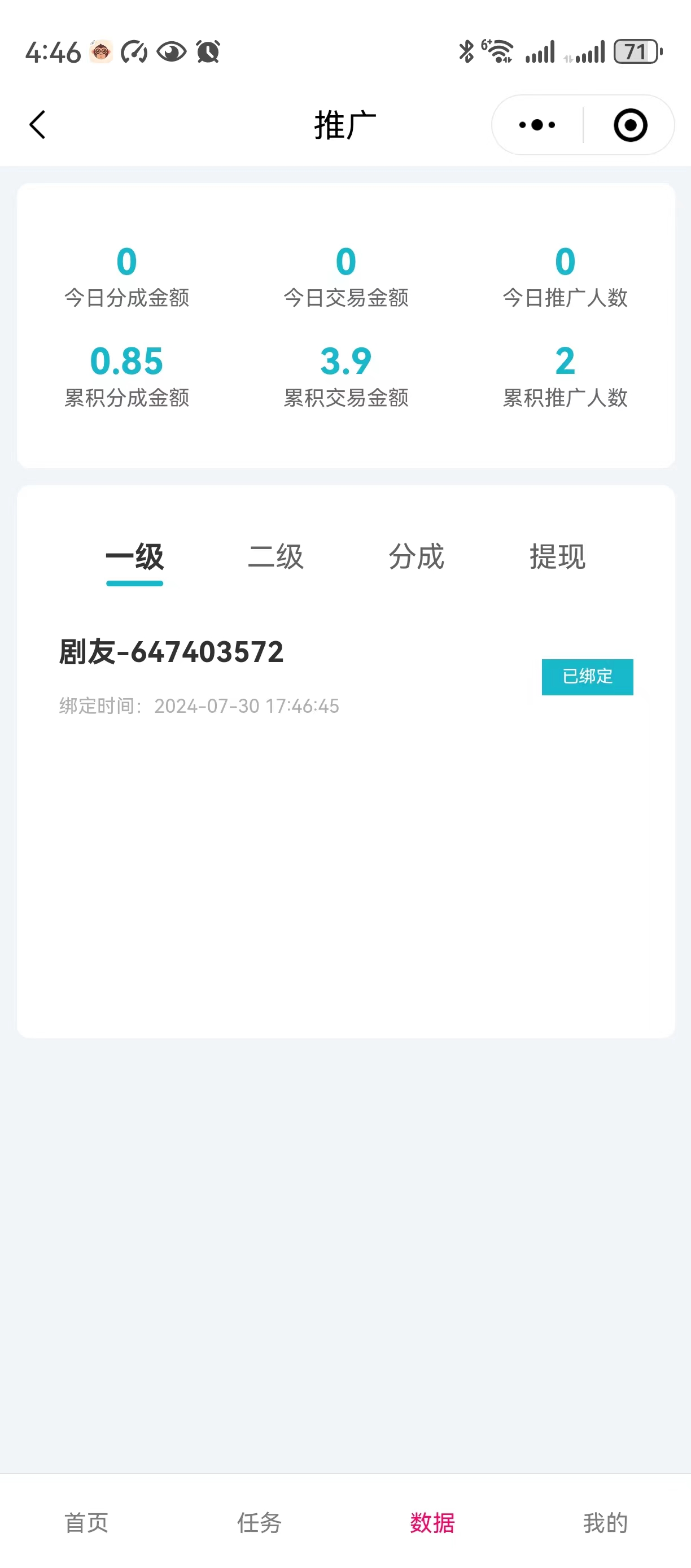
Task: Tap the monkey avatar icon in status bar
Action: (x=101, y=53)
